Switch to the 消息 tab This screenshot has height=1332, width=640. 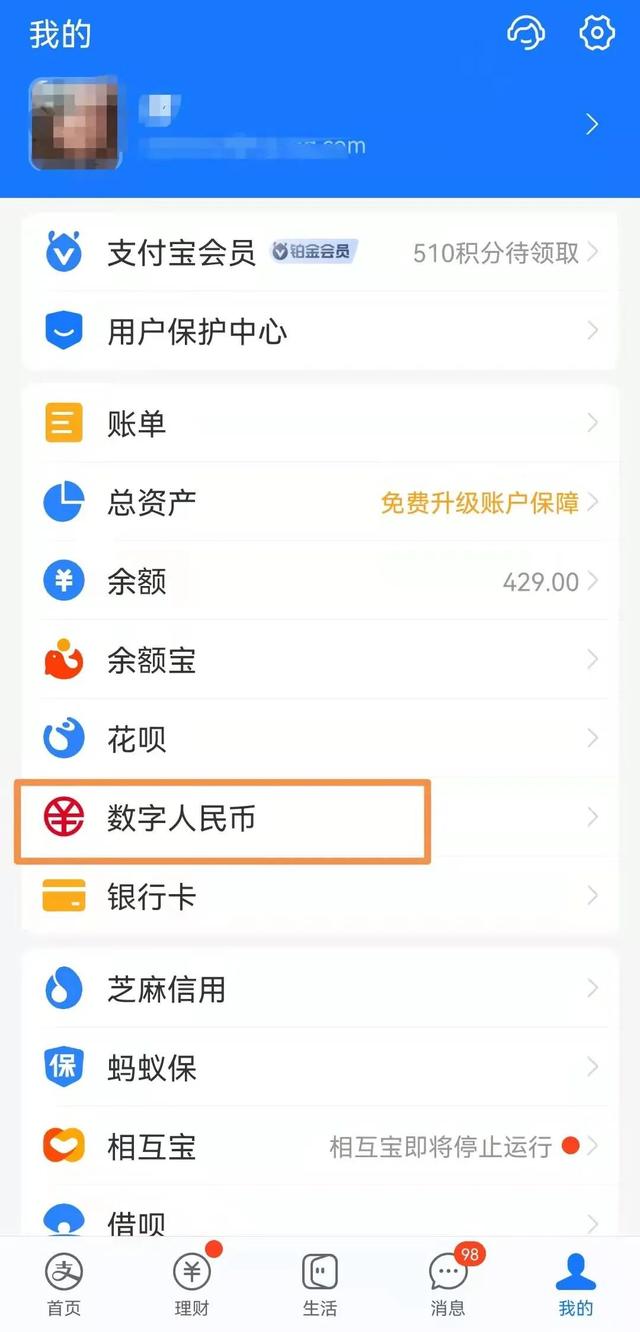click(448, 1286)
